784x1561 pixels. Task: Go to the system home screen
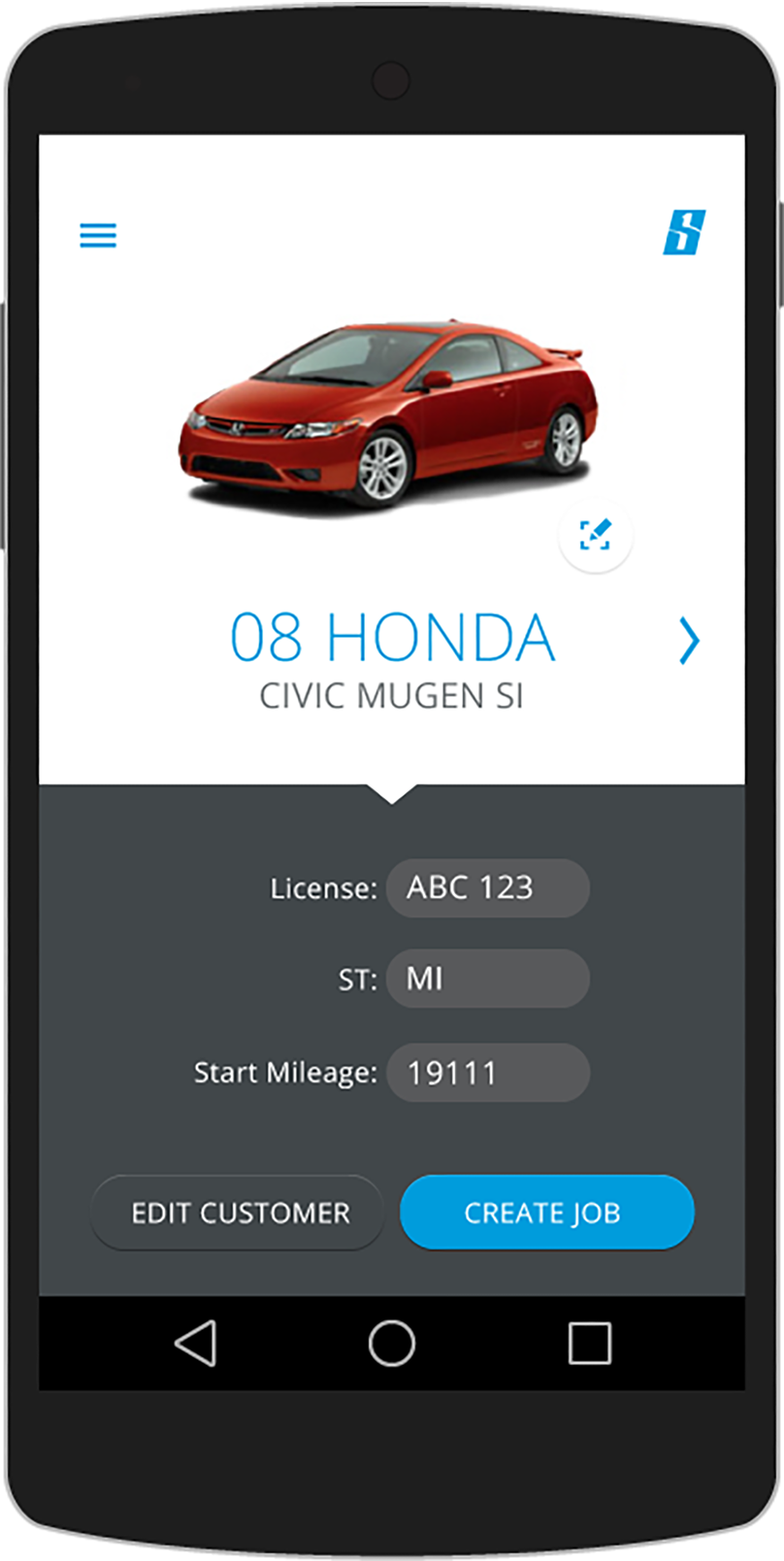(392, 1345)
